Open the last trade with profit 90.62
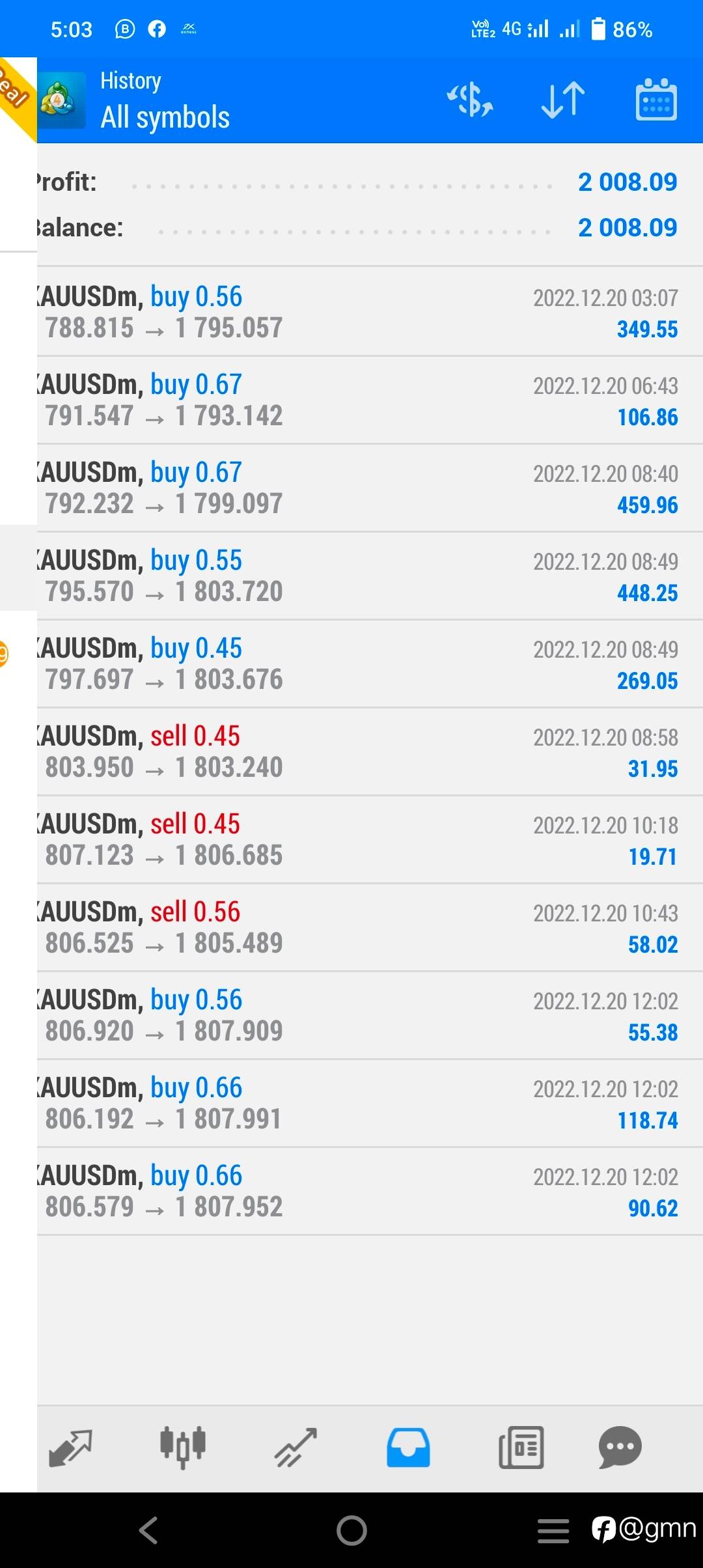Screen dimensions: 703x1568 [370, 1191]
